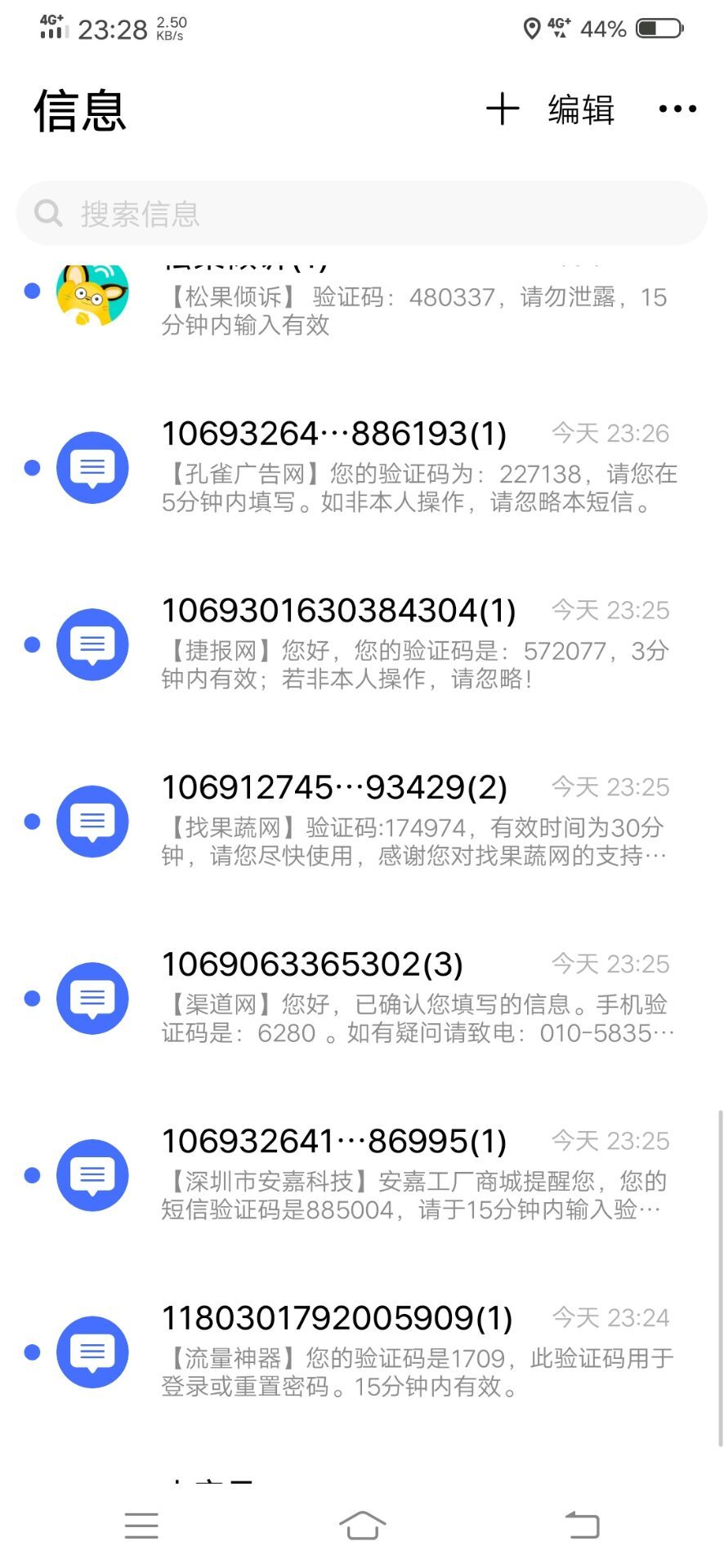Compose a new message with plus icon
The height and width of the screenshot is (1568, 724).
tap(503, 109)
